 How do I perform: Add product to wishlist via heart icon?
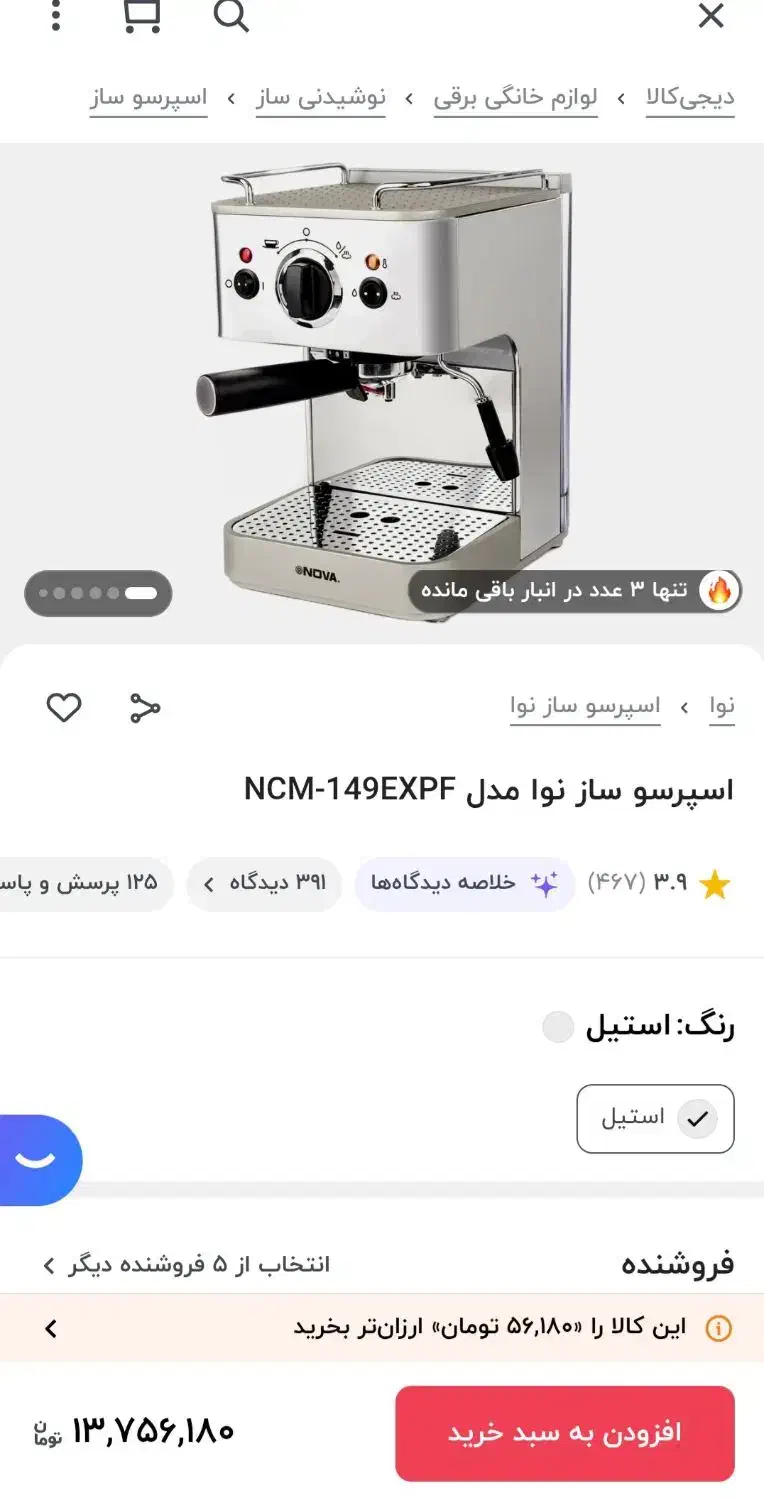(64, 707)
